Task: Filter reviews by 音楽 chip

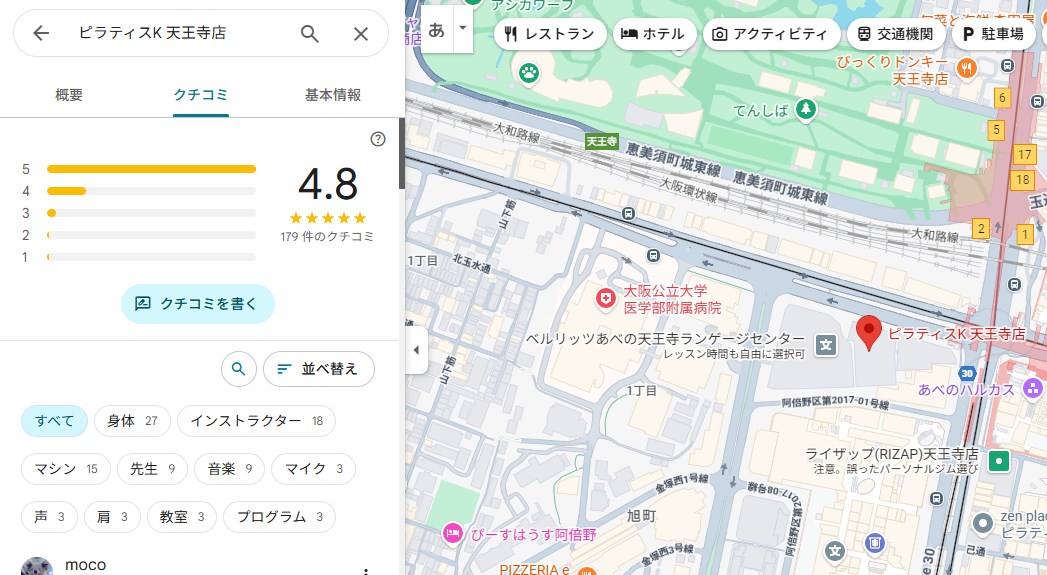Action: click(230, 468)
